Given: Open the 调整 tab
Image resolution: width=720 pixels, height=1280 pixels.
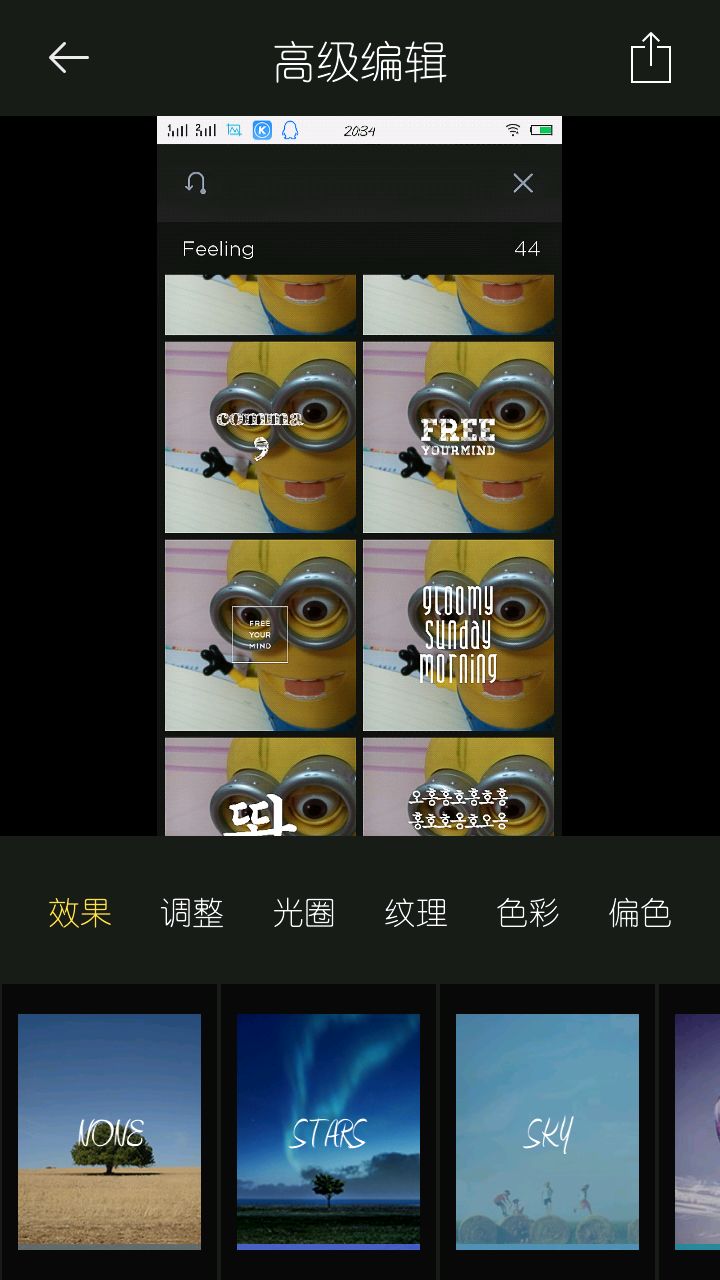Looking at the screenshot, I should 192,913.
